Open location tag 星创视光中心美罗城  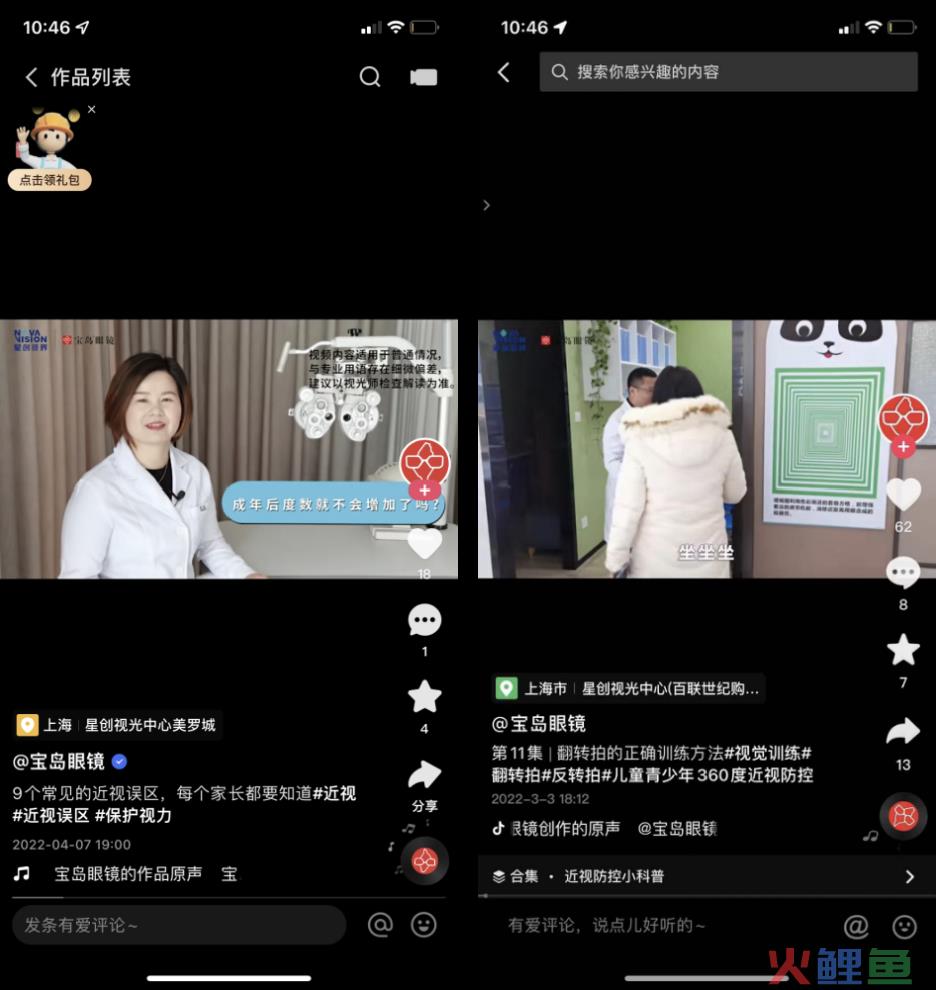[118, 725]
